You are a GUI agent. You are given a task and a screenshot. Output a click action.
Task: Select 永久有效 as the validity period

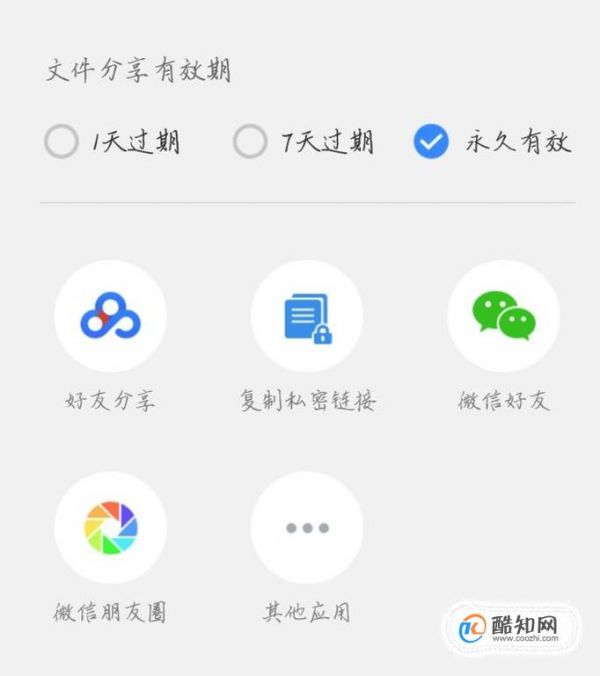(431, 143)
